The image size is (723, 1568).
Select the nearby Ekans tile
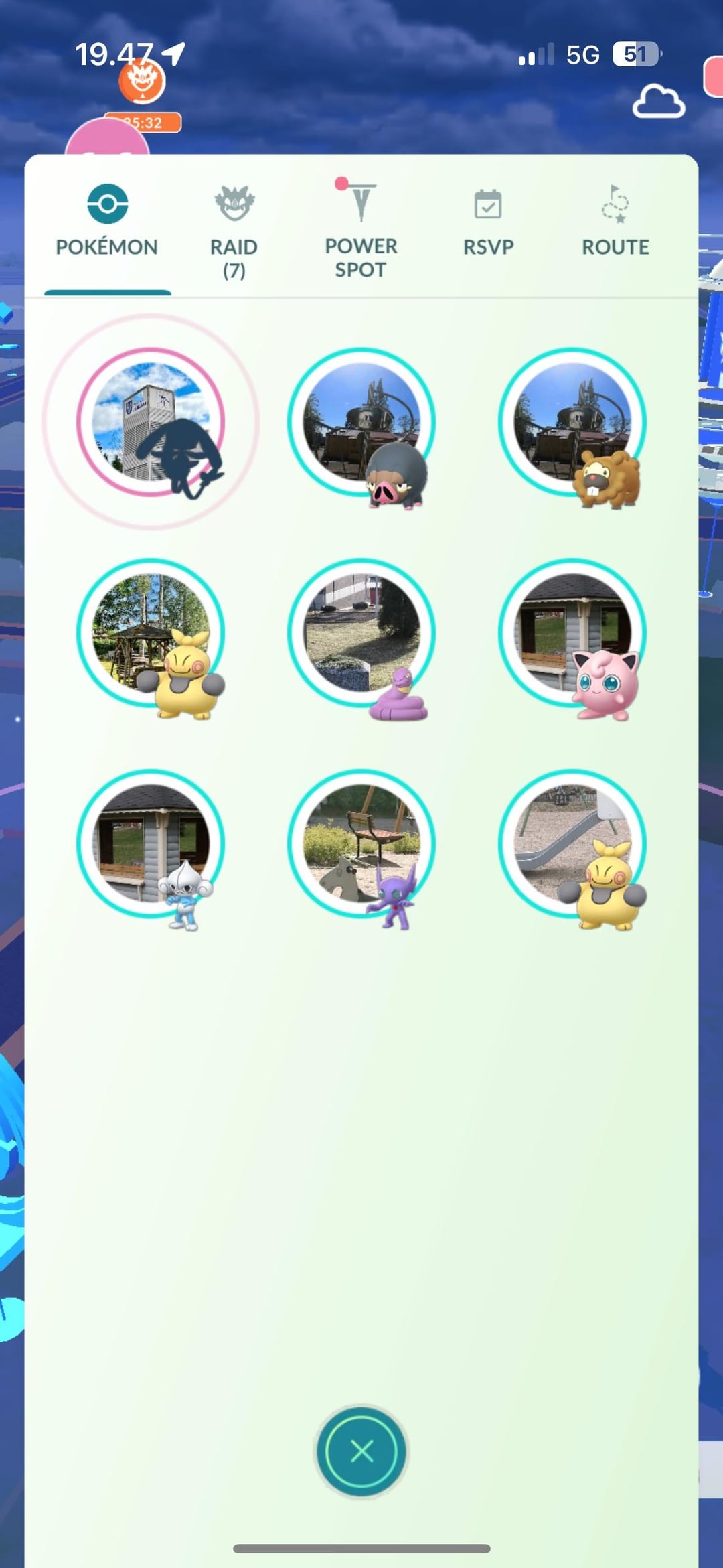361,633
